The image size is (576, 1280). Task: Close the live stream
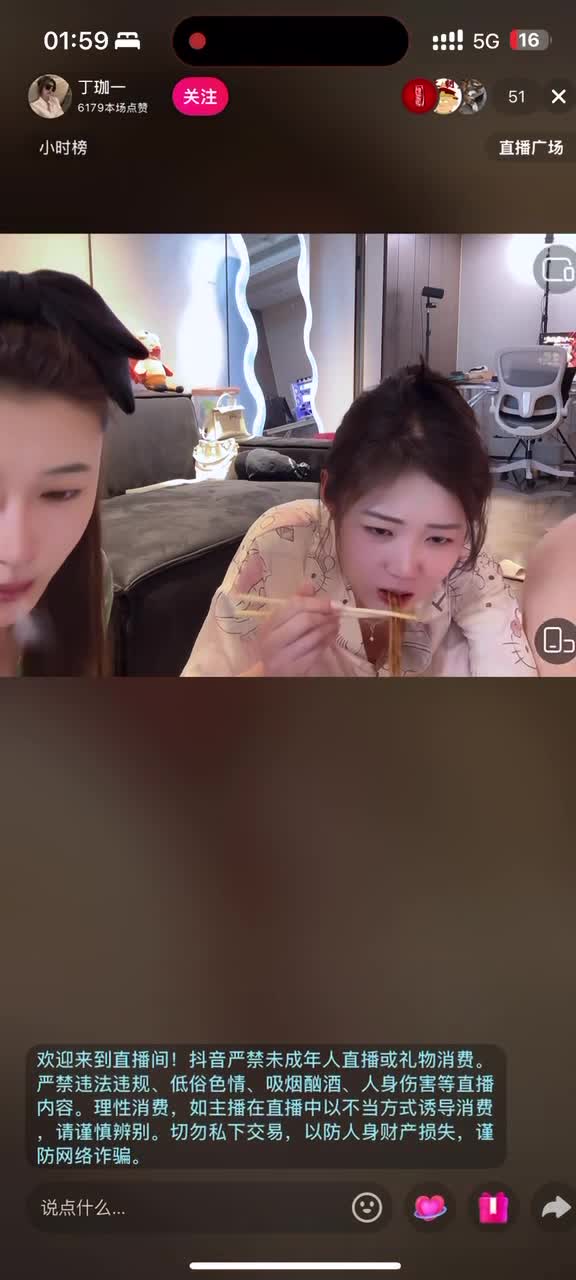[558, 97]
